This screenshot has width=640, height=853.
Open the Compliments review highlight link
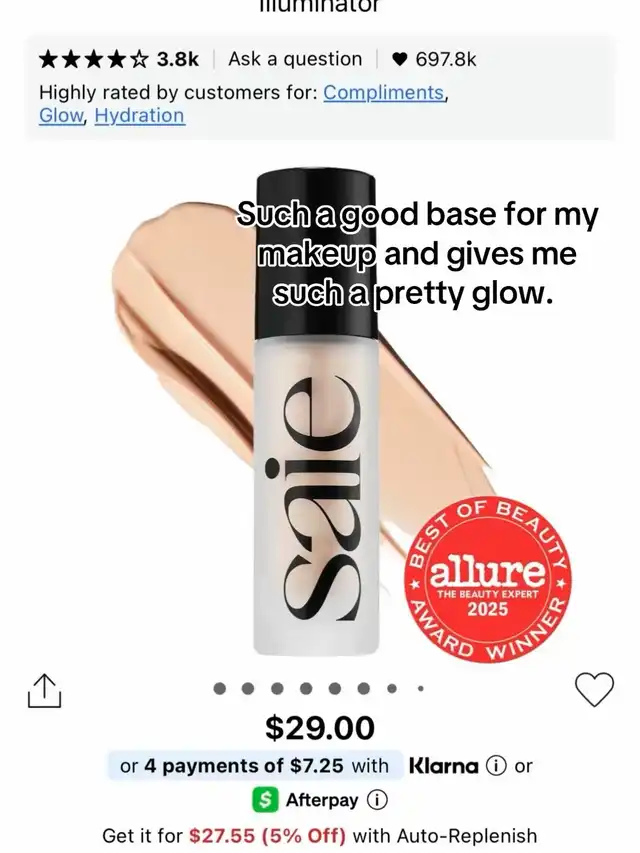[x=383, y=92]
